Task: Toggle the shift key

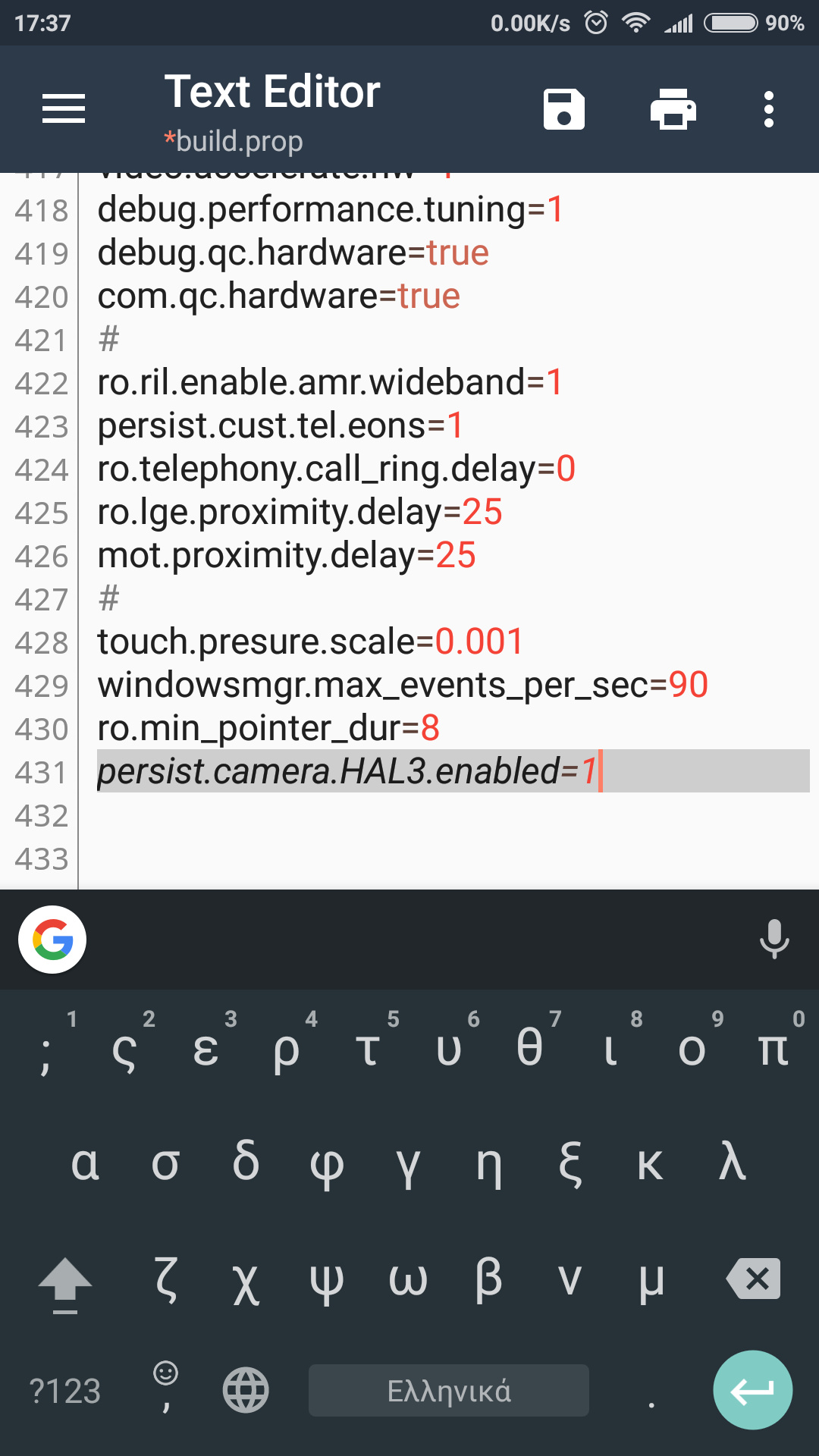Action: click(x=65, y=1282)
